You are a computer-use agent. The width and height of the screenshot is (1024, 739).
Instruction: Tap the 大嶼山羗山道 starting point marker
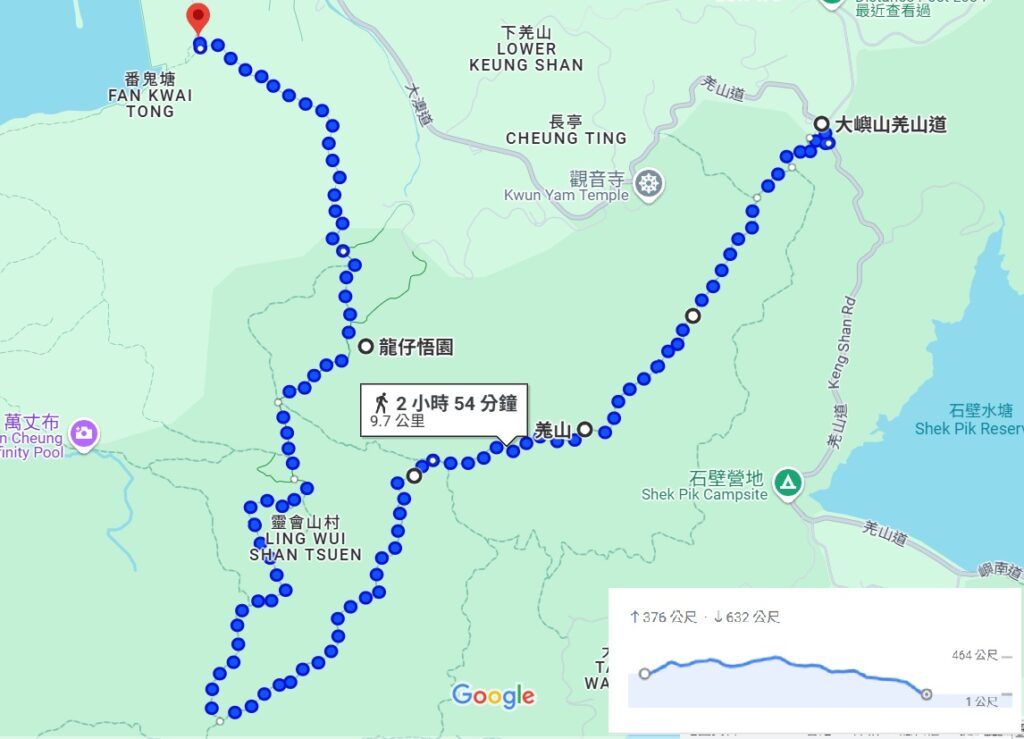(x=821, y=124)
